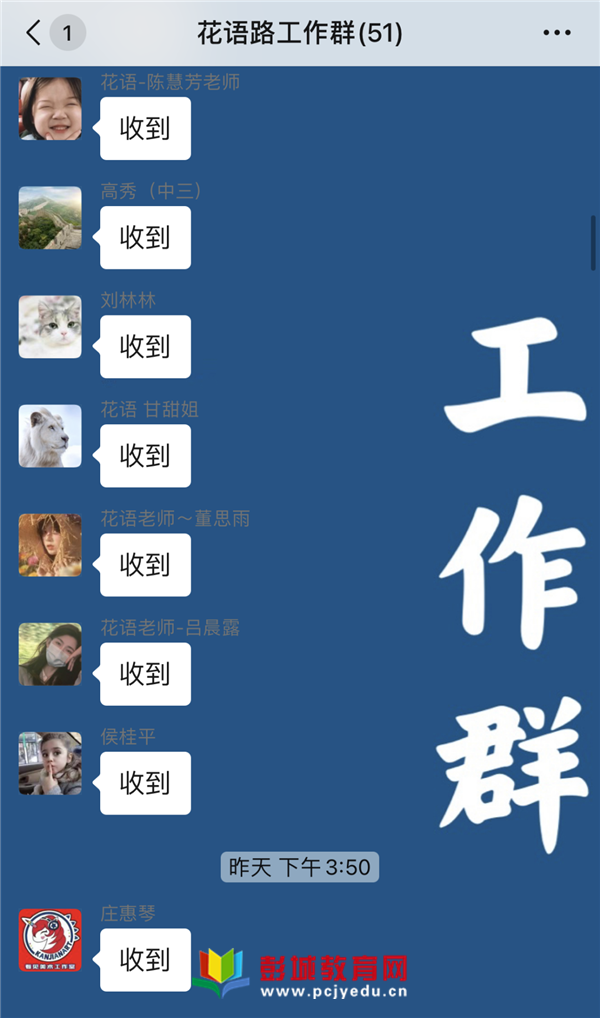Open 花语 甘甜姐's lion avatar
This screenshot has width=600, height=1018.
[50, 436]
